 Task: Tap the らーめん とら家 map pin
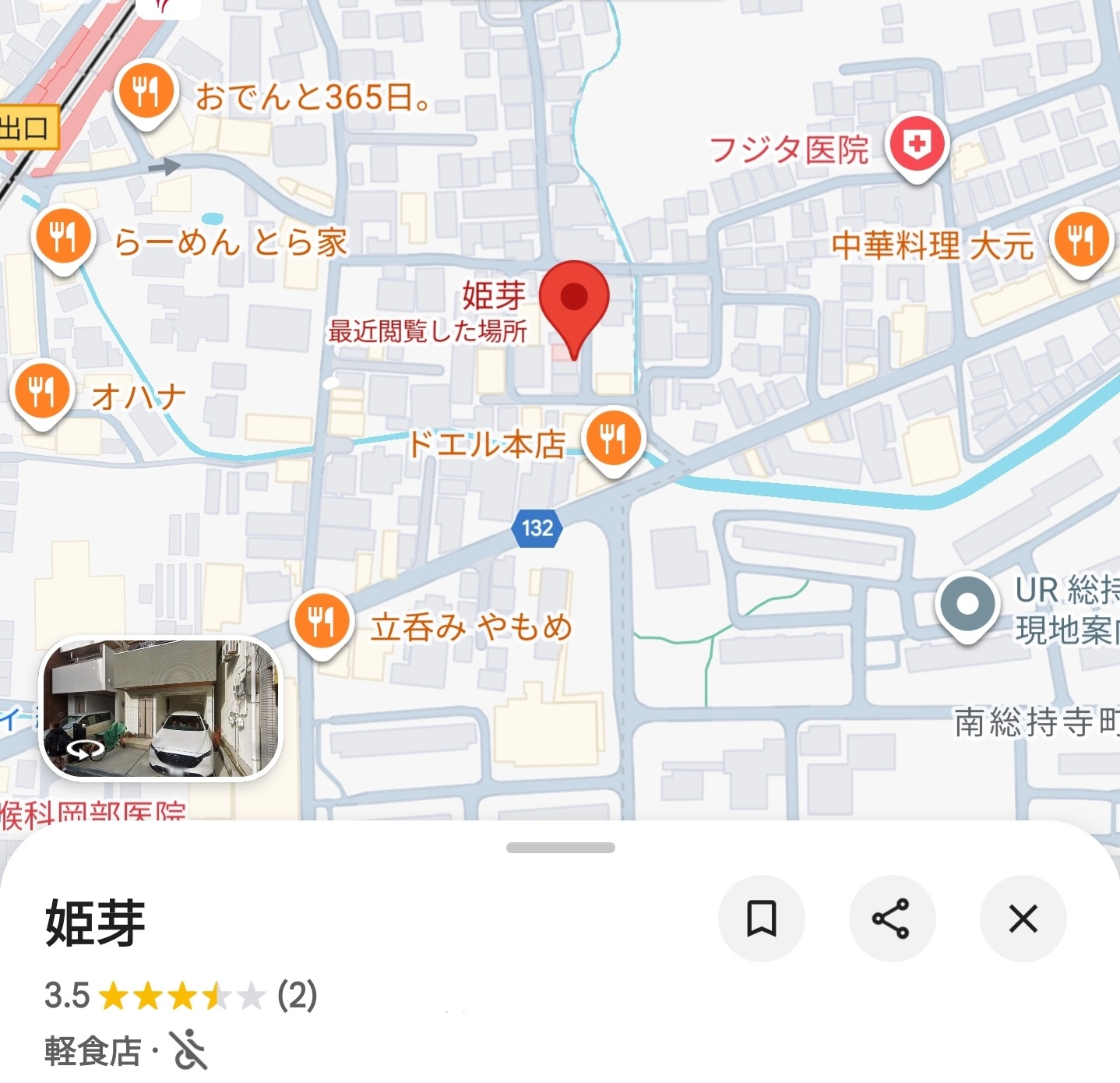coord(63,237)
